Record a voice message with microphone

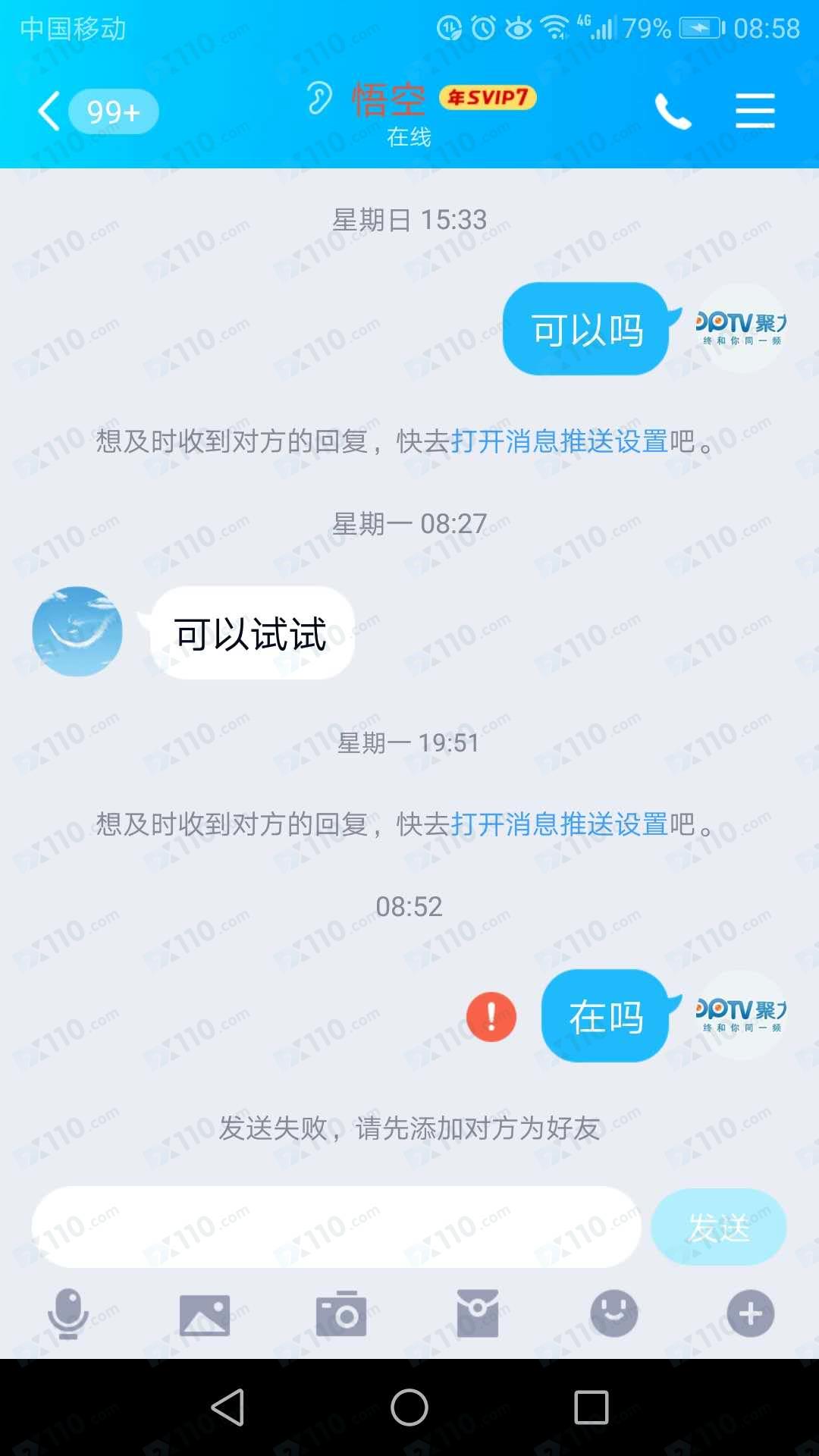[68, 1313]
